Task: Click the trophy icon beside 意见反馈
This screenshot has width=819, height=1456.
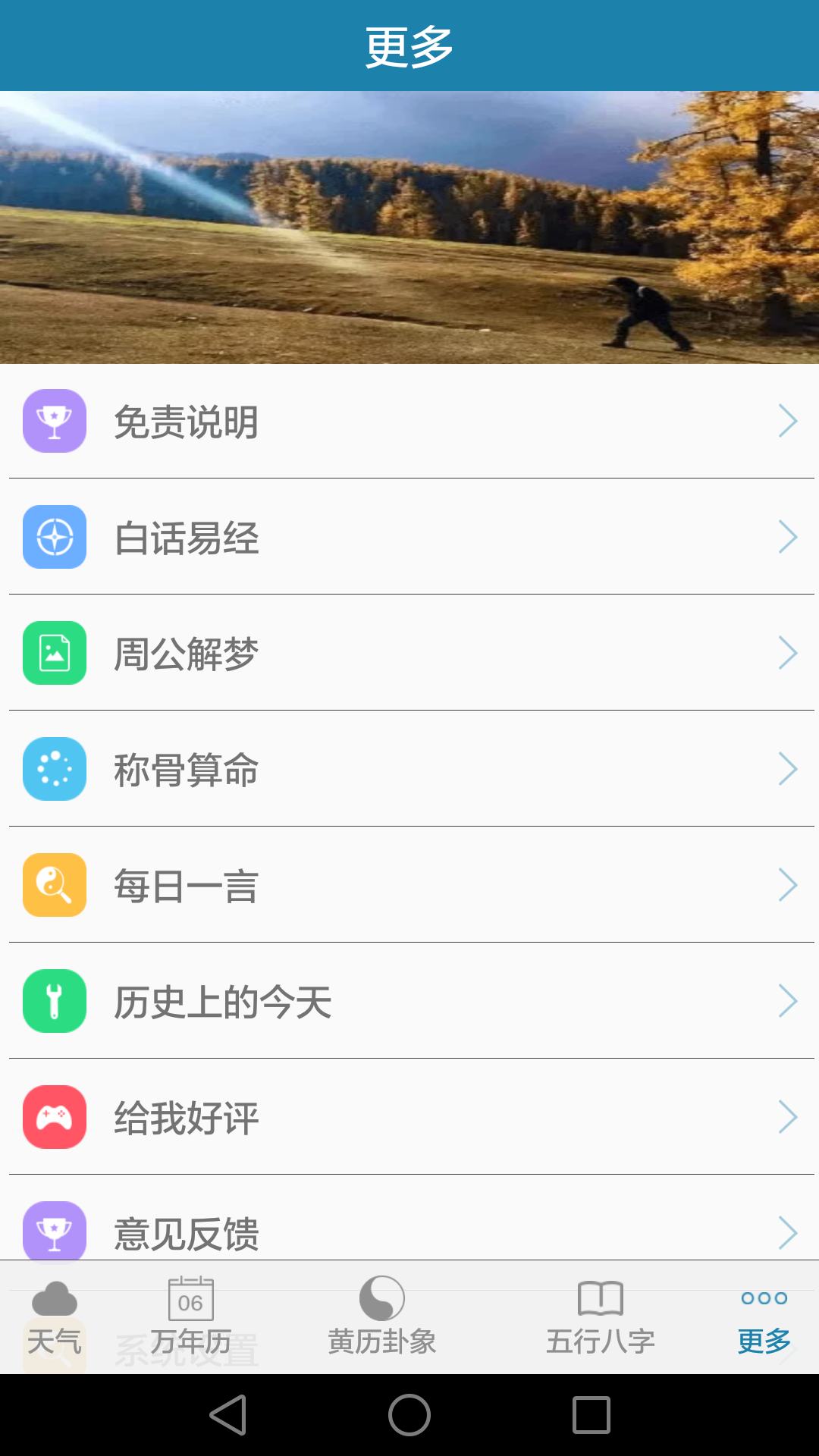Action: [x=54, y=1232]
